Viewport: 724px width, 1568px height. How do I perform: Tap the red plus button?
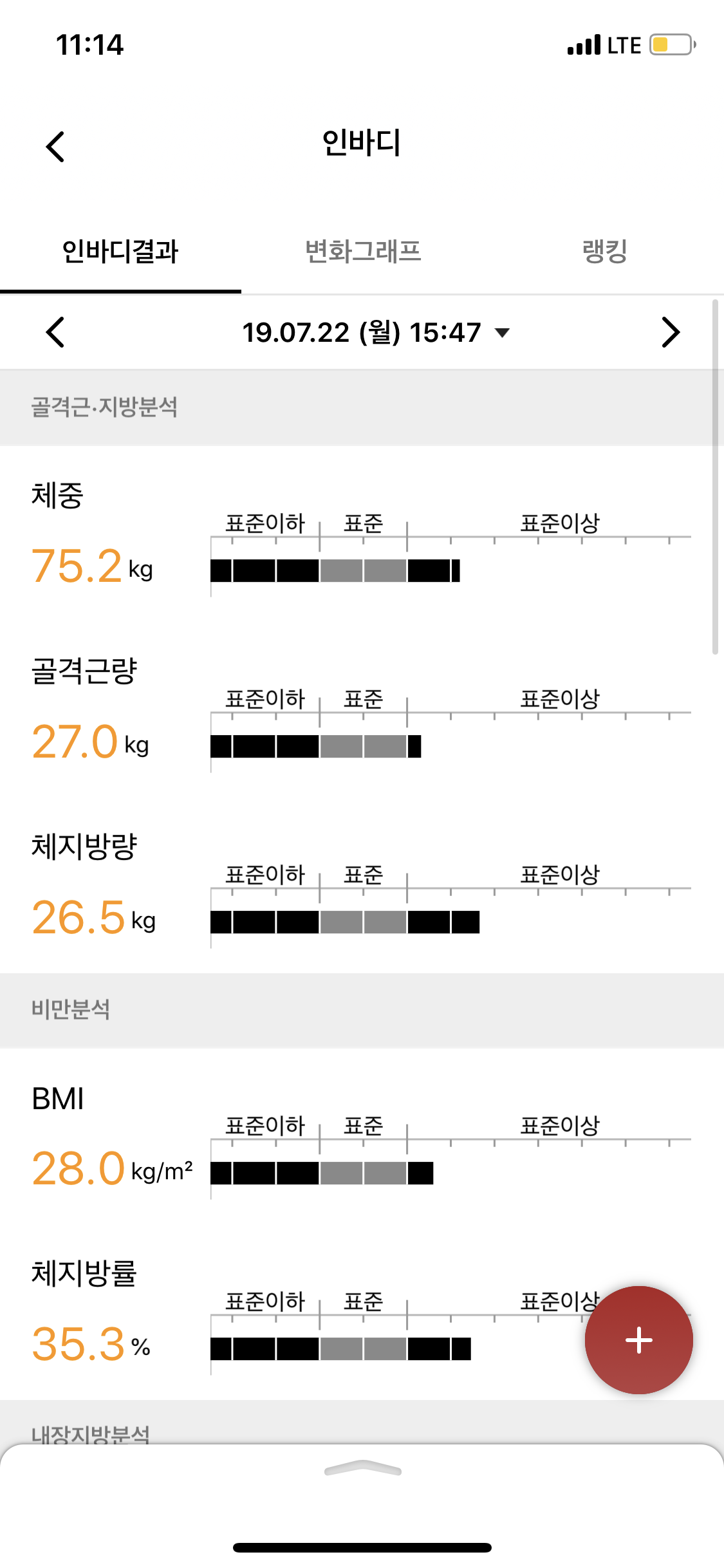tap(638, 1339)
